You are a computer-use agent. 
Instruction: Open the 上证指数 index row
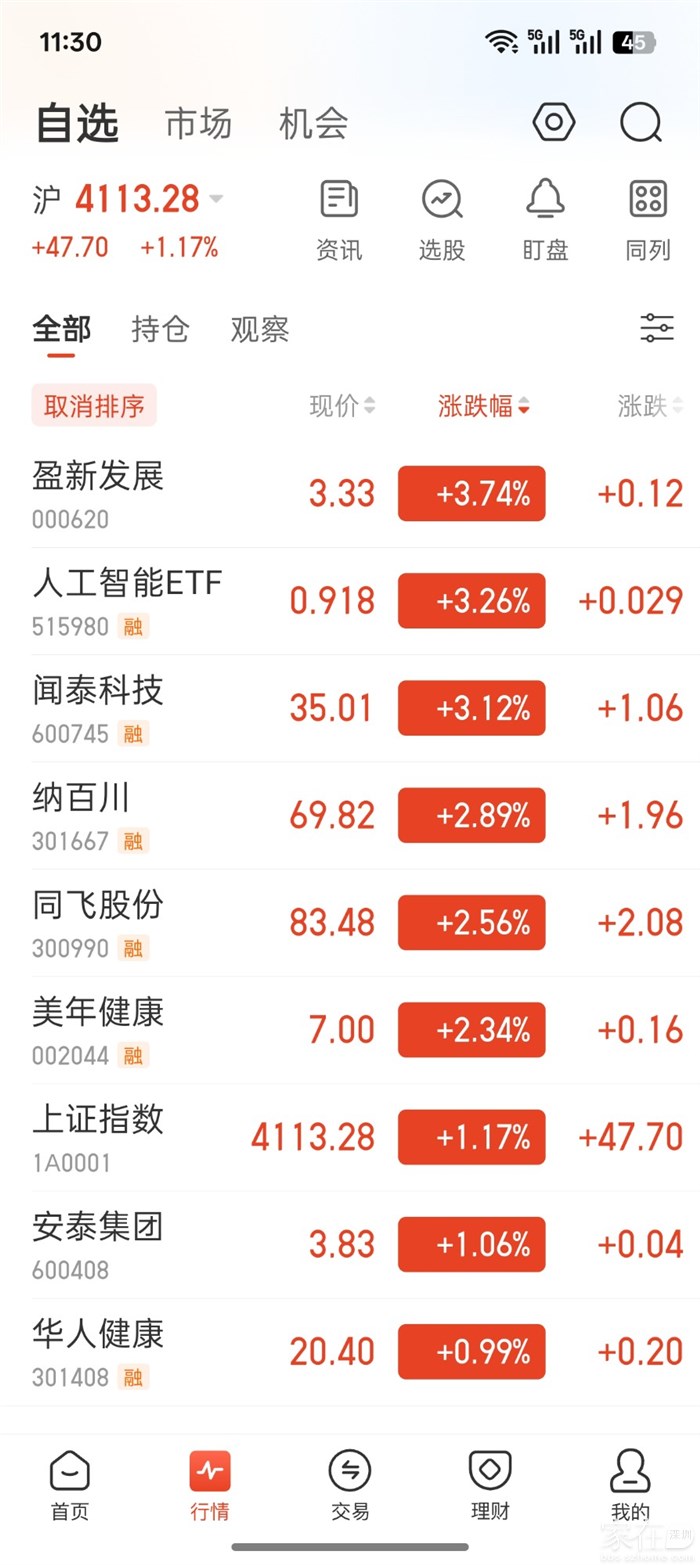tap(350, 1137)
